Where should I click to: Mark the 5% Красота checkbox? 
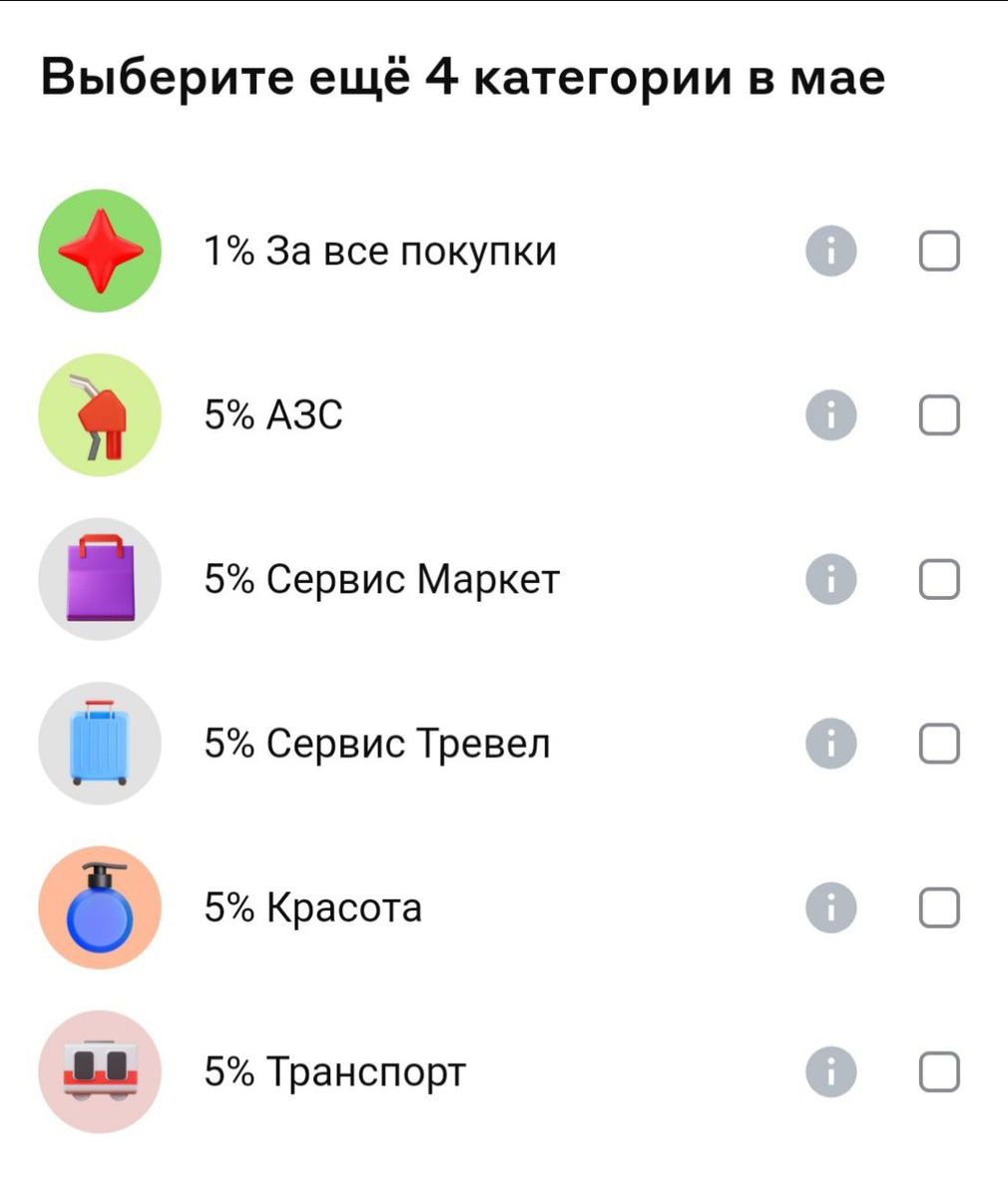pos(939,907)
